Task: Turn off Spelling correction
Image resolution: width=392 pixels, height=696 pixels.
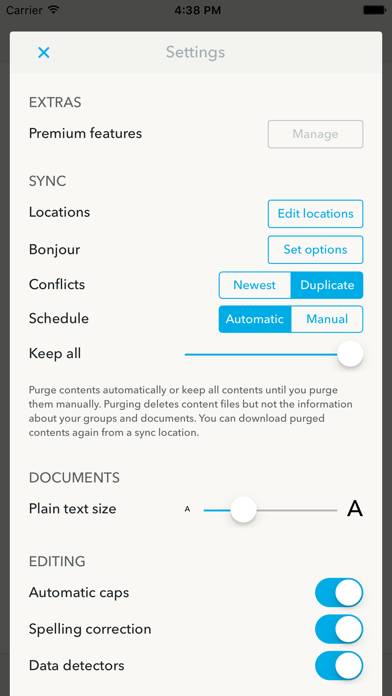Action: click(x=339, y=629)
